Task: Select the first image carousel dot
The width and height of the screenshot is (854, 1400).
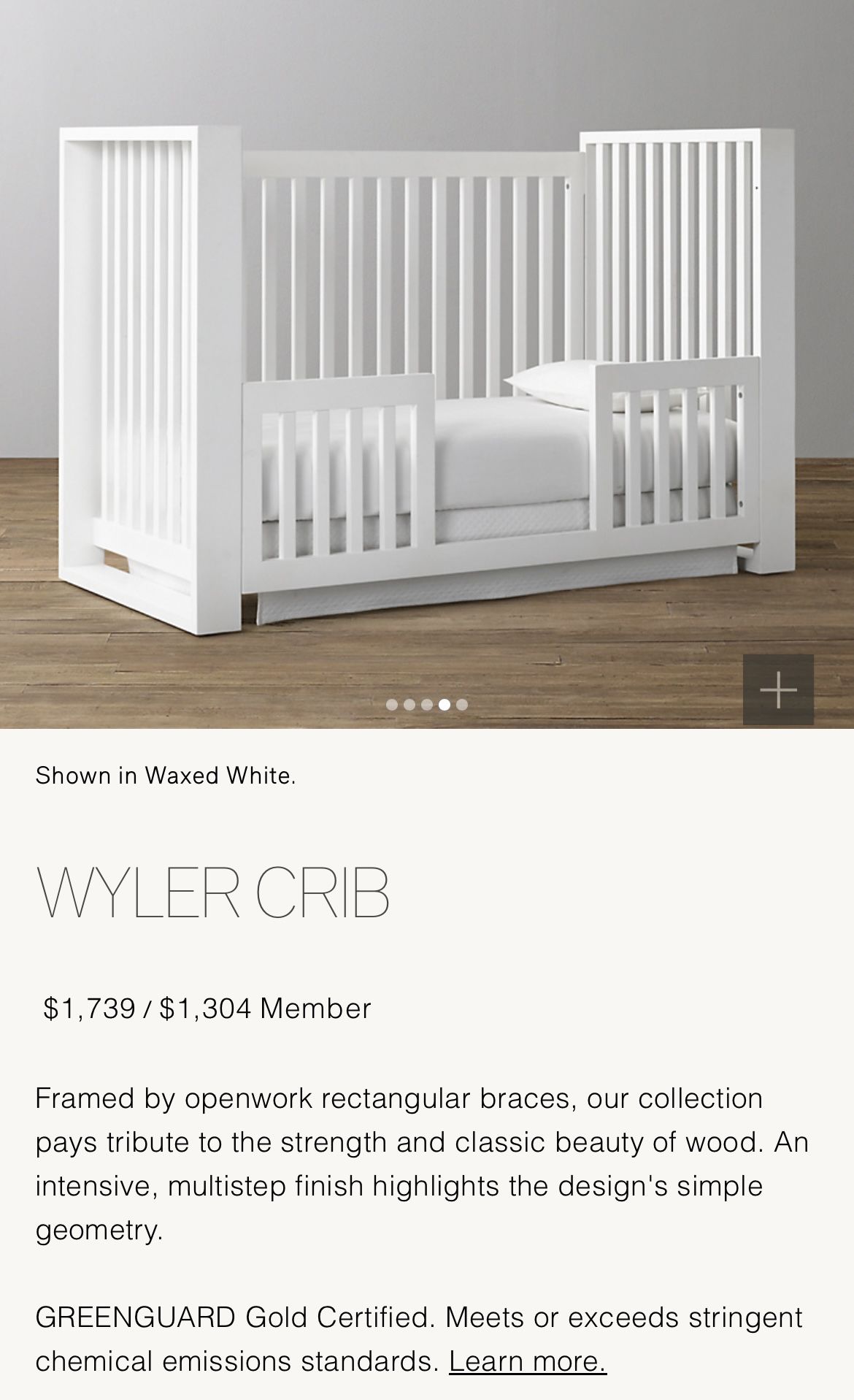Action: pos(392,705)
